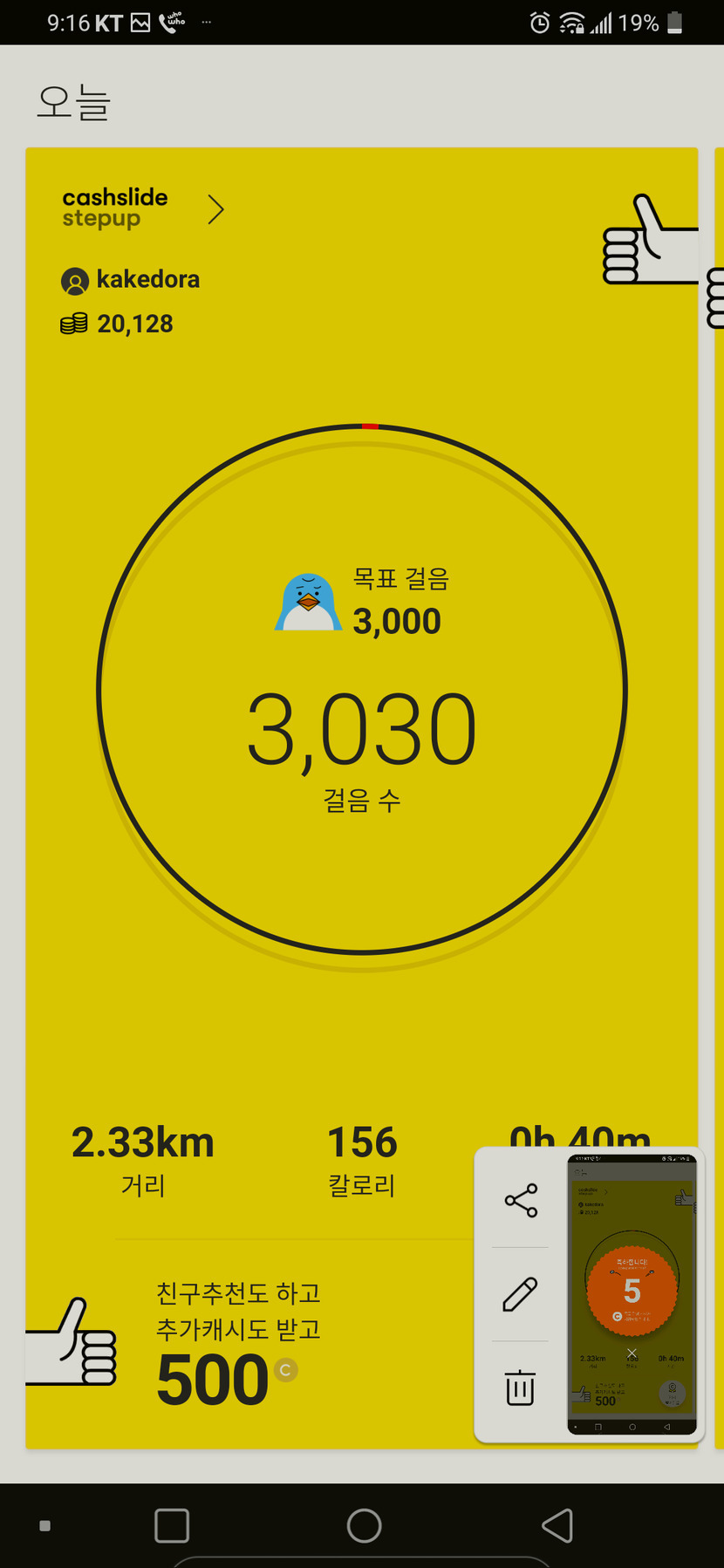Open recent apps overview
The image size is (724, 1568).
[172, 1525]
